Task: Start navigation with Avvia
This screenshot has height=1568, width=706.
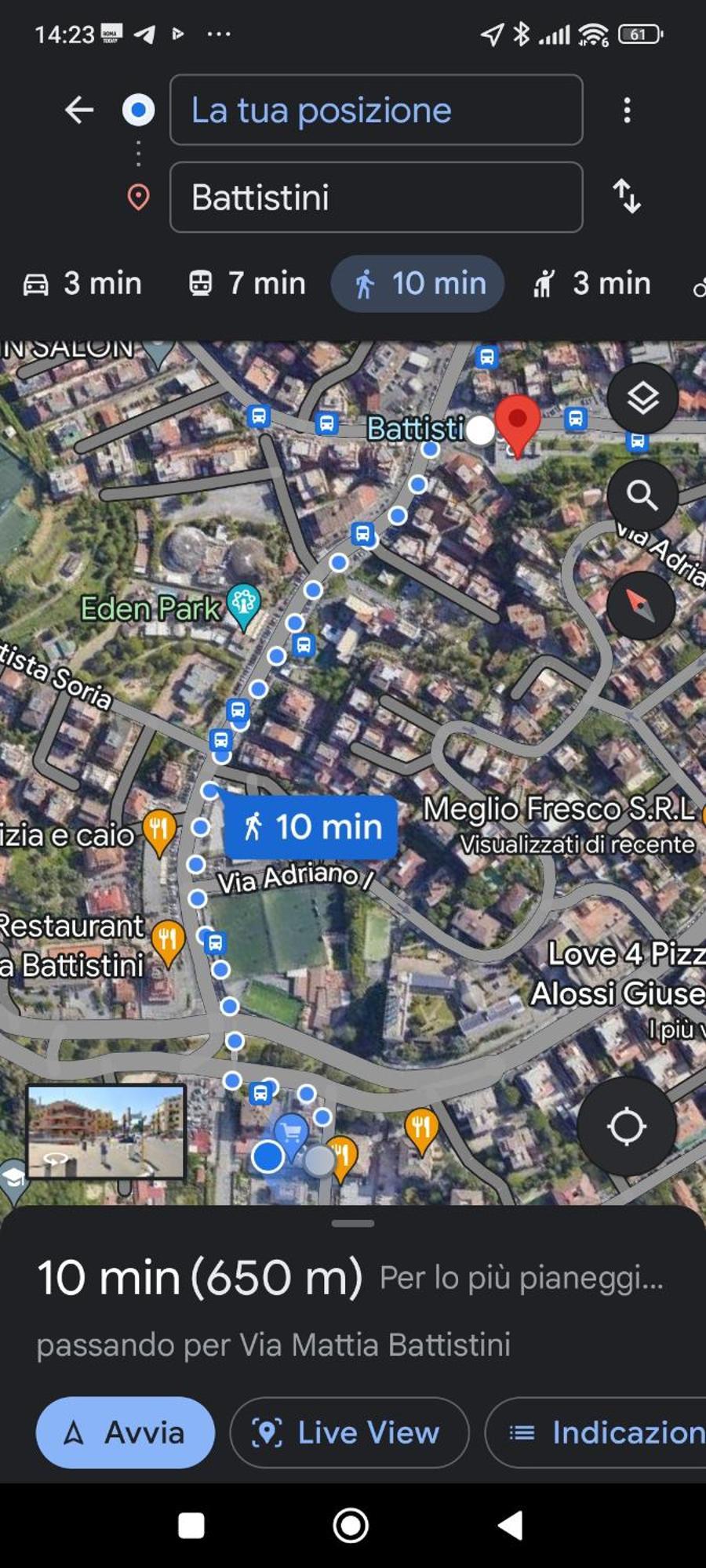Action: tap(126, 1432)
